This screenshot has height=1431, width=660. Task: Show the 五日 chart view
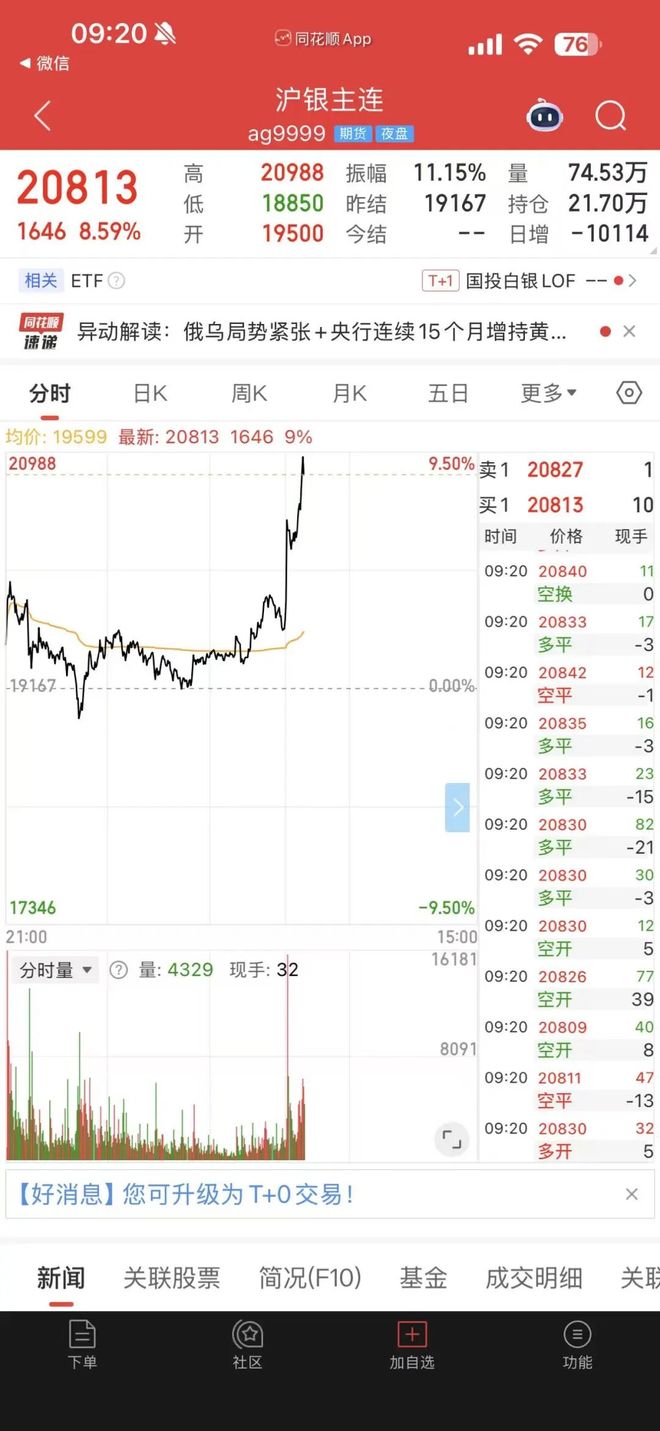[x=448, y=394]
